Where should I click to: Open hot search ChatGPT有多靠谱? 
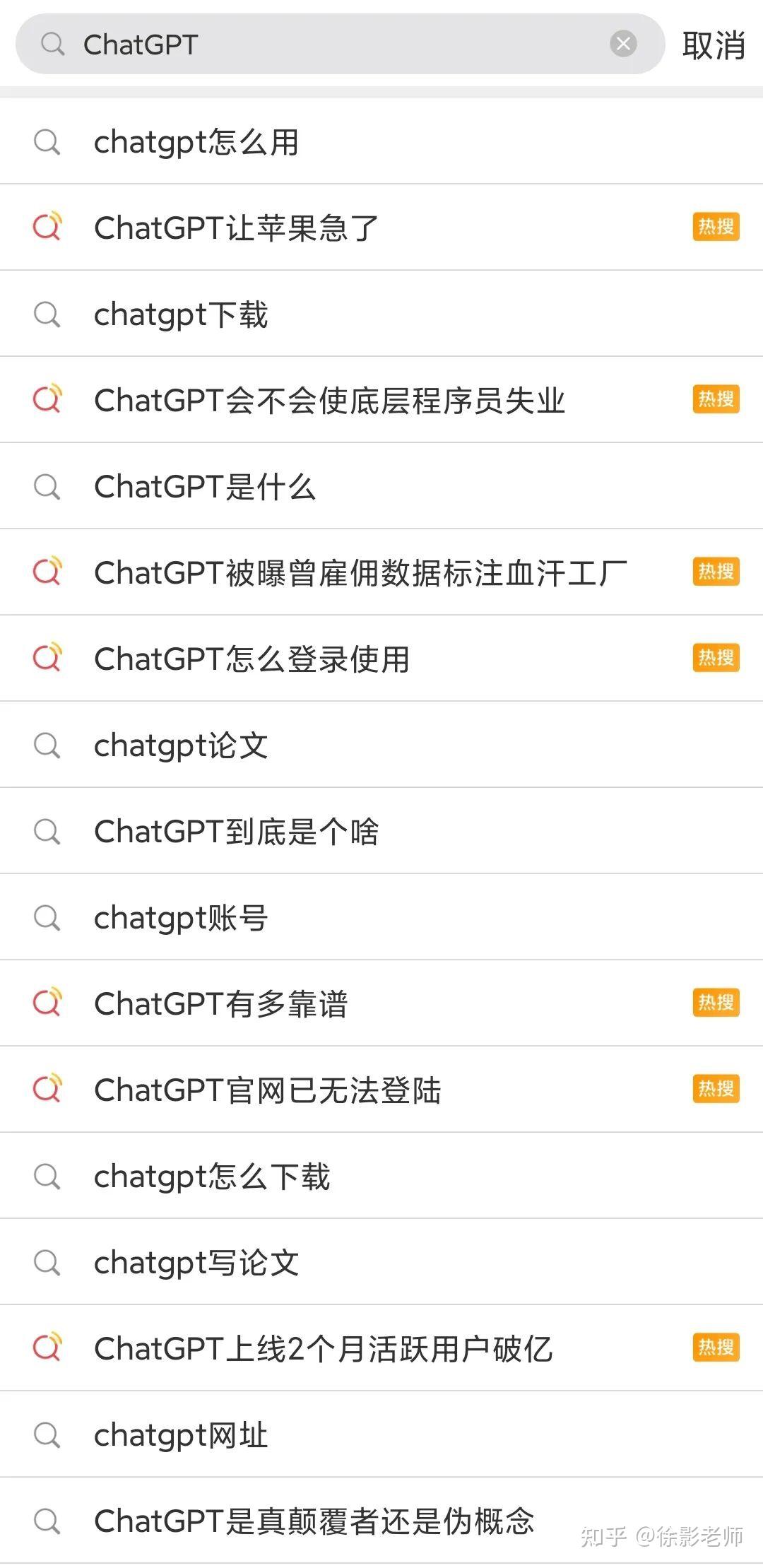pyautogui.click(x=221, y=1004)
